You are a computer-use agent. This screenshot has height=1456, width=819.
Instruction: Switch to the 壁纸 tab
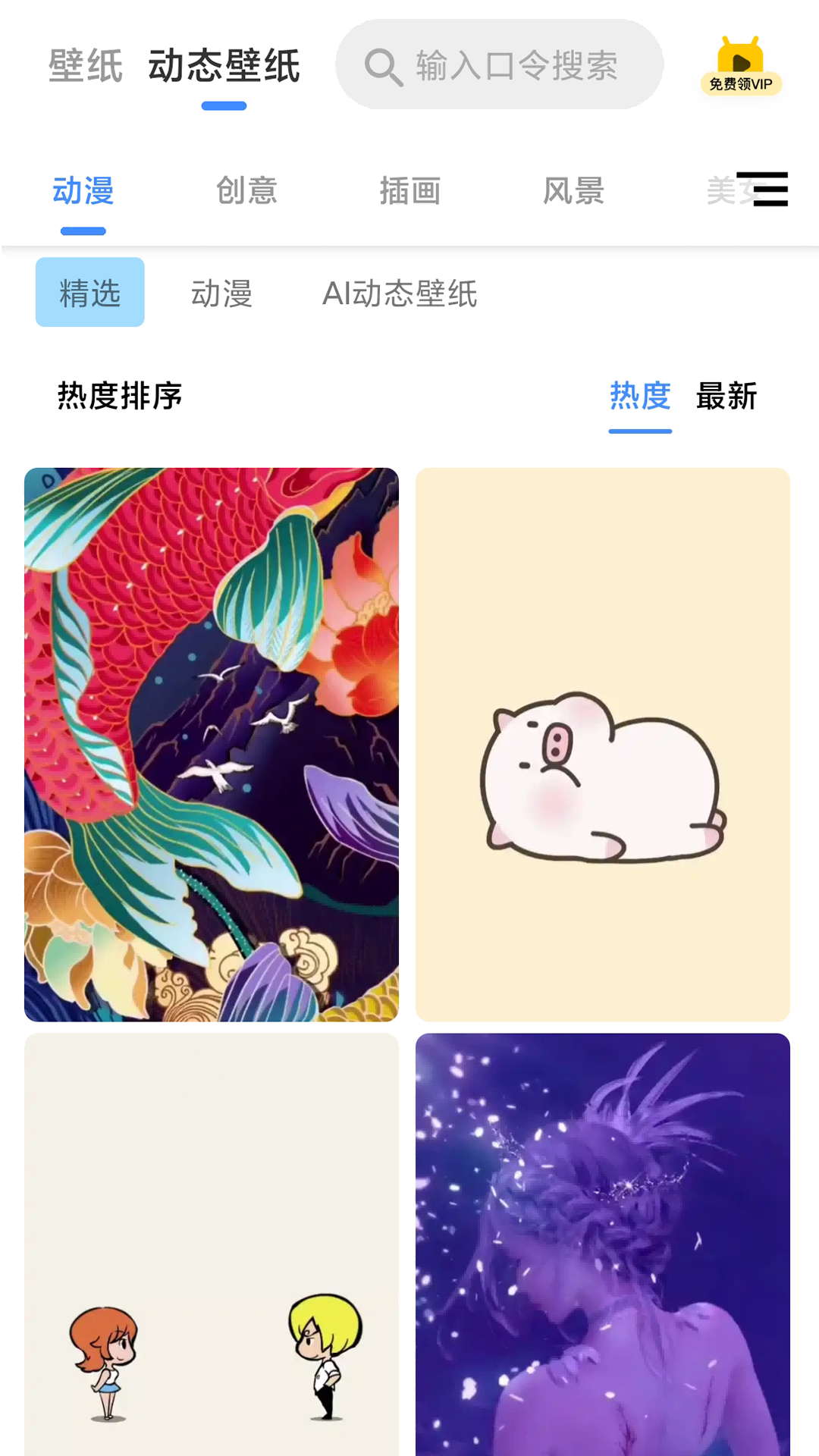click(85, 64)
